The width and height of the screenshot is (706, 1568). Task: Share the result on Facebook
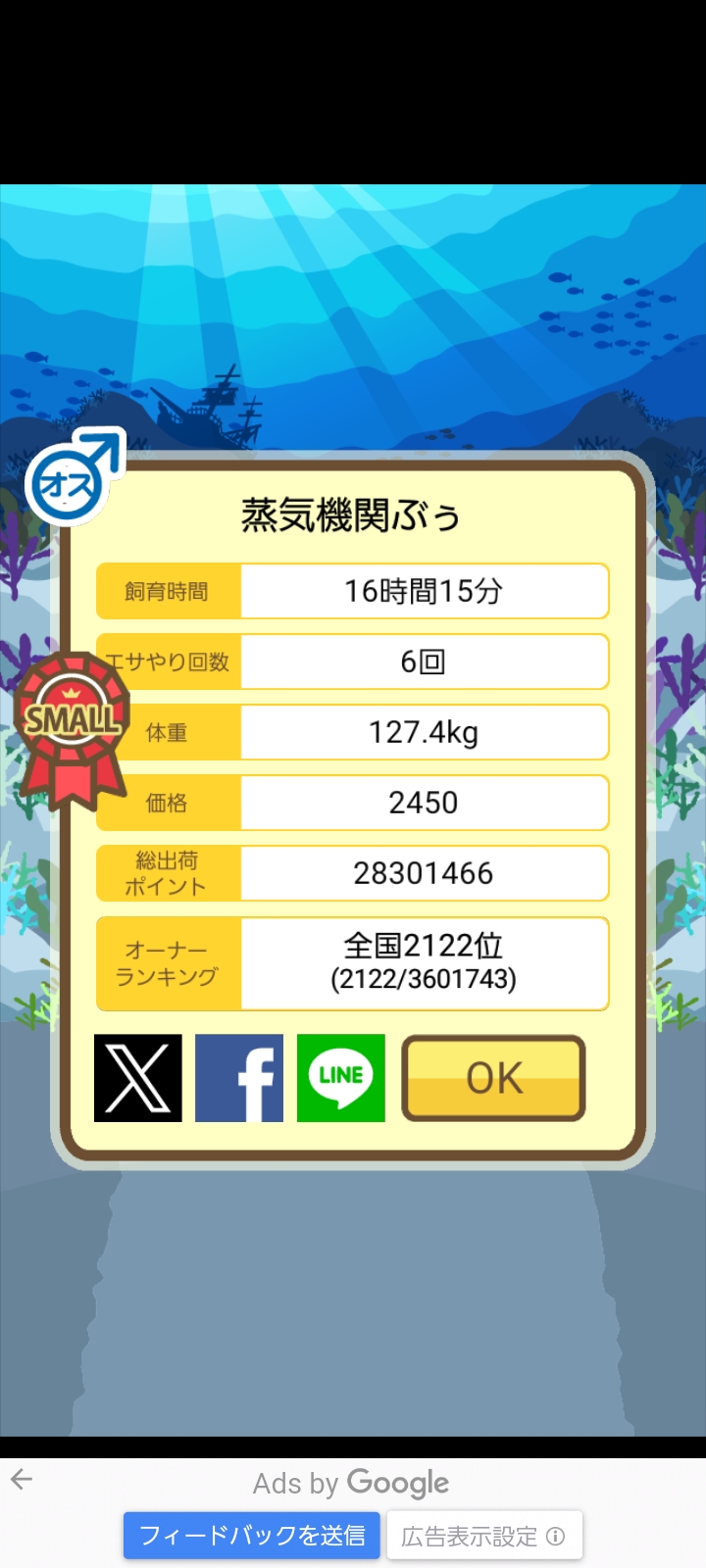coord(239,1078)
